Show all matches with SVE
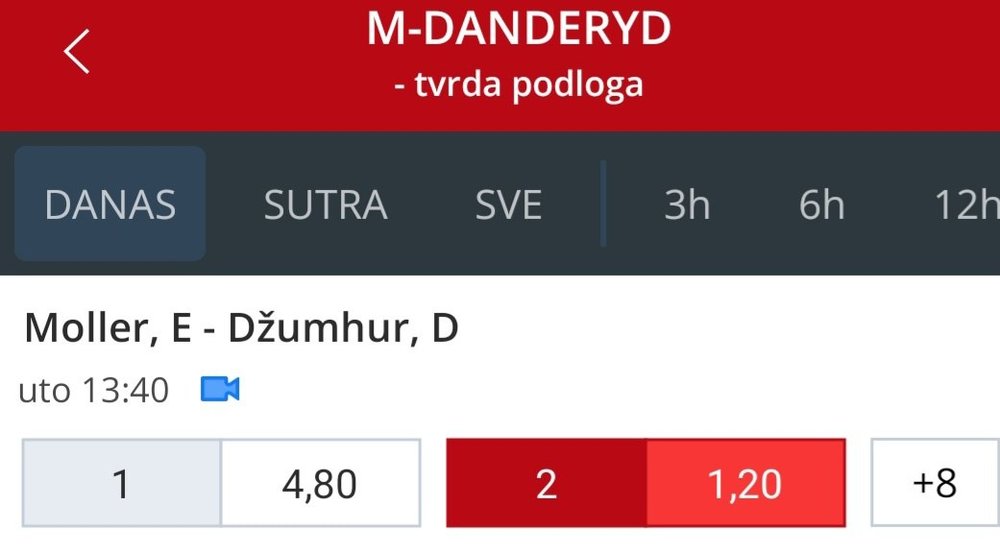 coord(508,205)
